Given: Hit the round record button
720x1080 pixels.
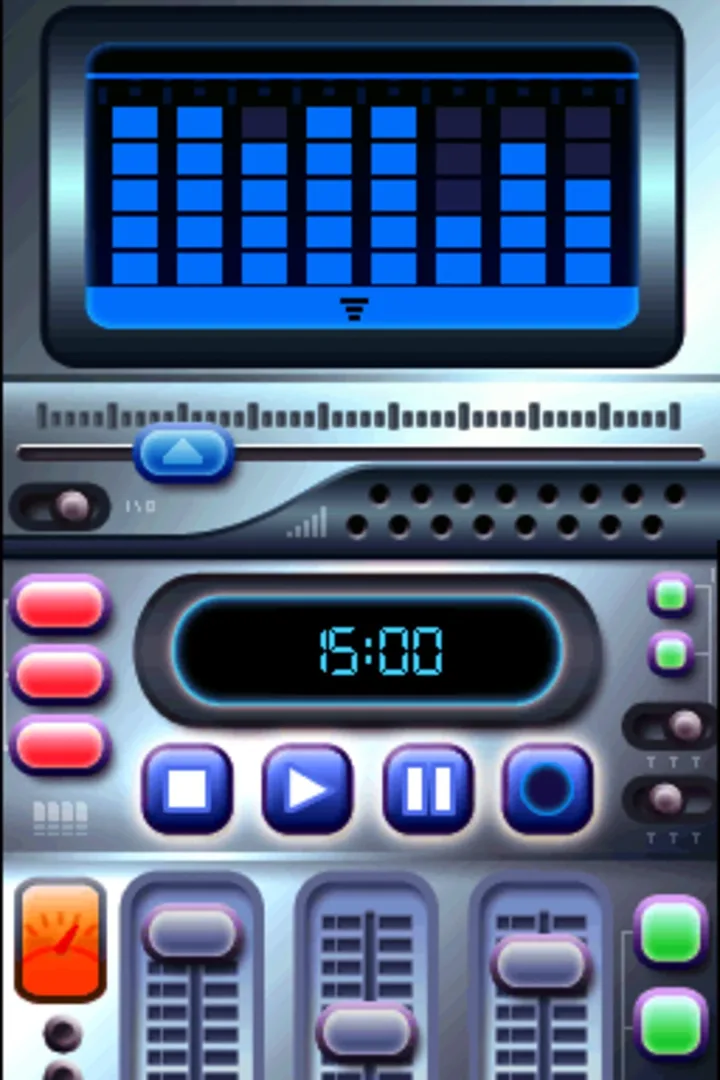Looking at the screenshot, I should [547, 789].
